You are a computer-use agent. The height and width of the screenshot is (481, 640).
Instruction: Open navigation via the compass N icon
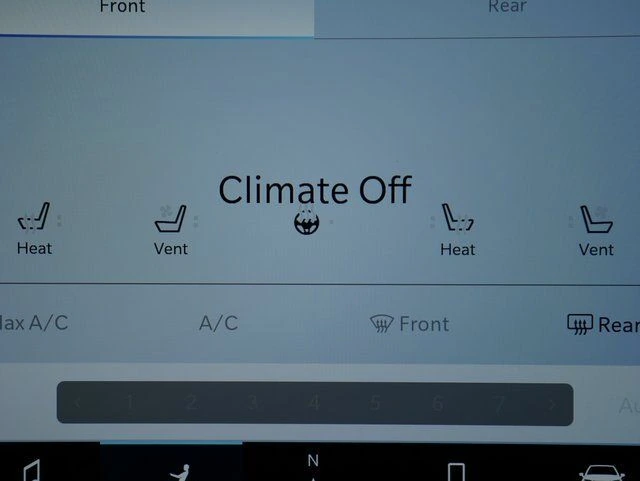(313, 463)
